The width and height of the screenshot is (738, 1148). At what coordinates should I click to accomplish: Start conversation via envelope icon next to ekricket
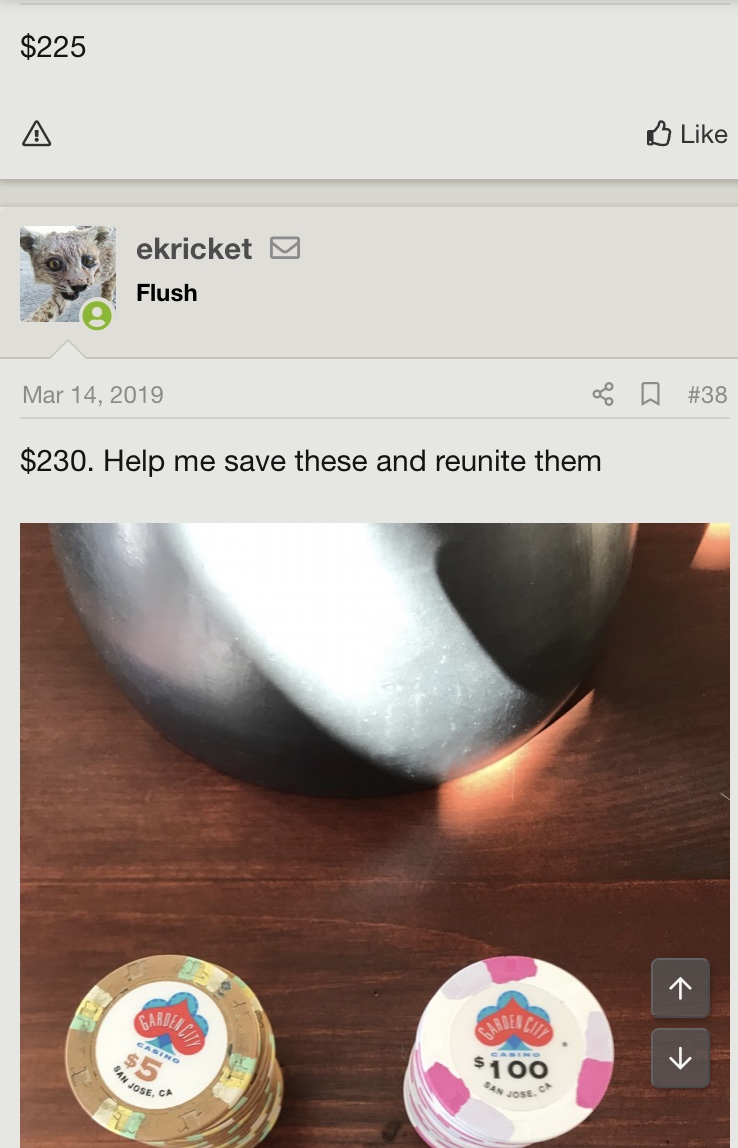click(285, 247)
